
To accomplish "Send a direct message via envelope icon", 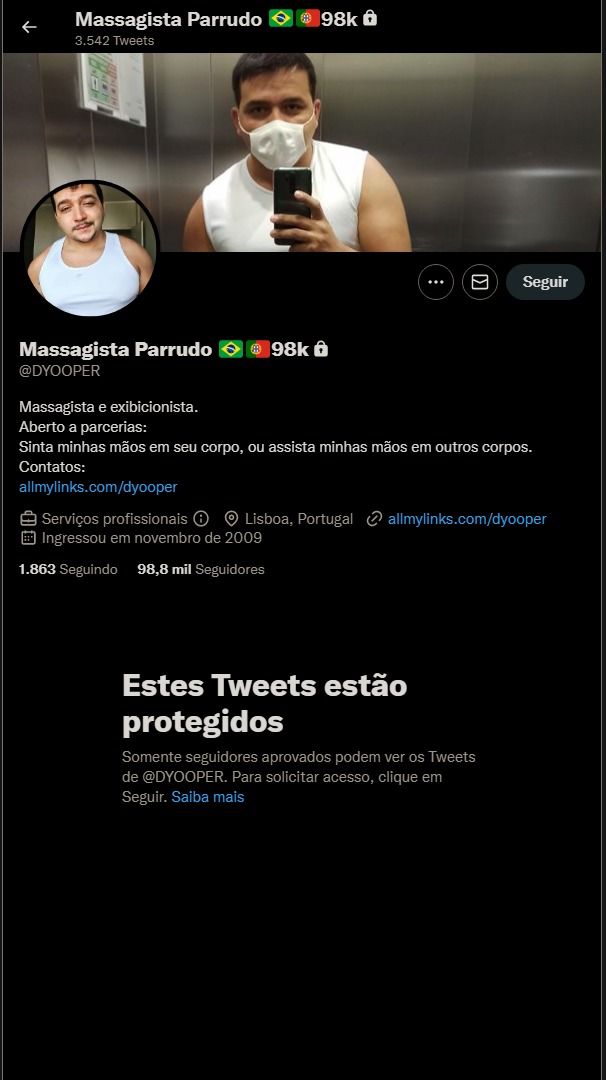I will pos(480,282).
